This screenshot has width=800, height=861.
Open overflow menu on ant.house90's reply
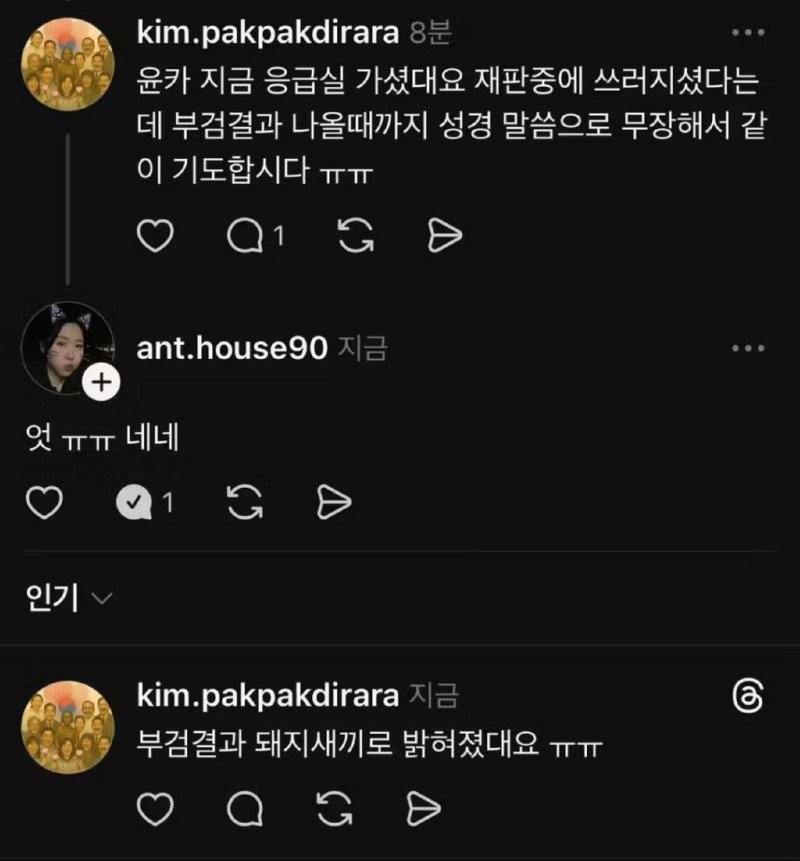tap(748, 348)
